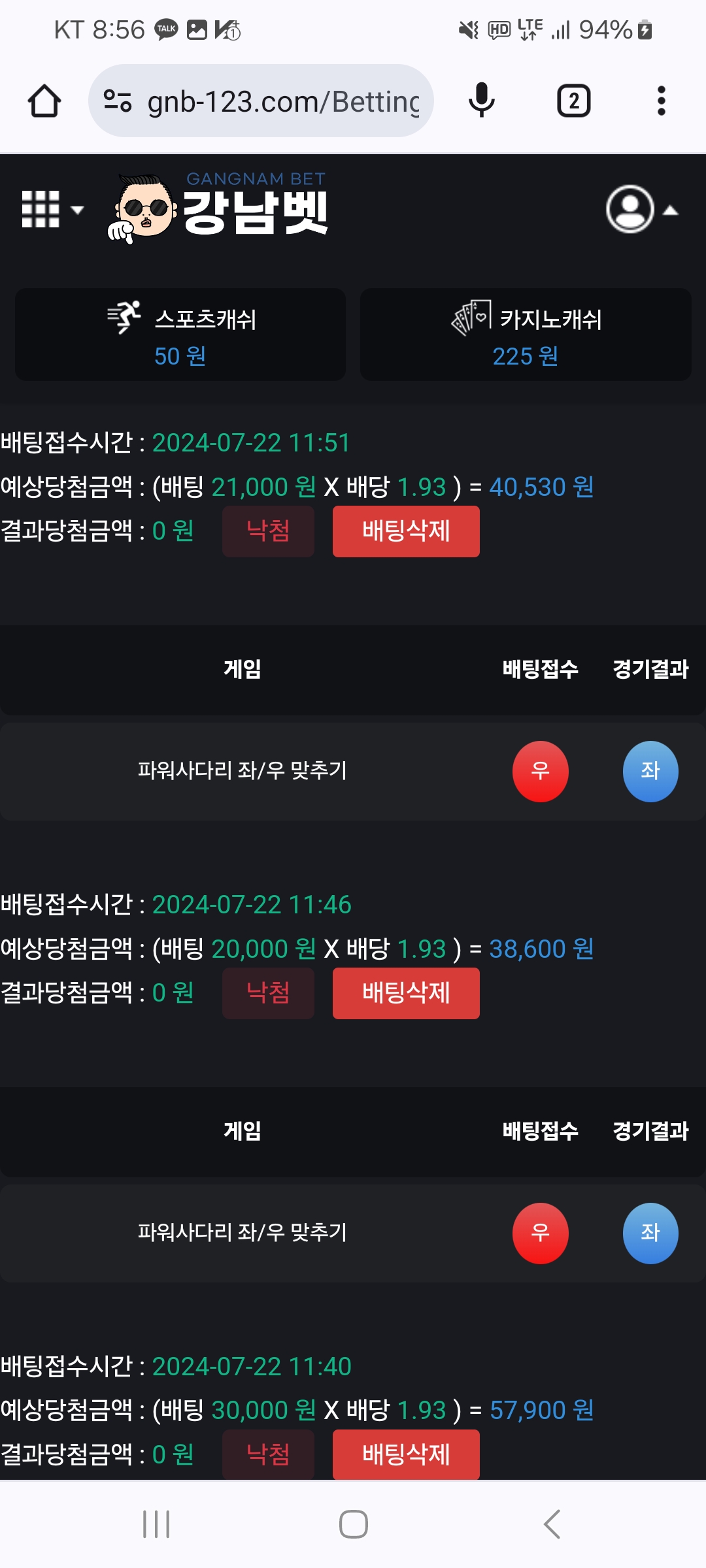
Task: Open the browser tab switcher
Action: click(x=573, y=101)
